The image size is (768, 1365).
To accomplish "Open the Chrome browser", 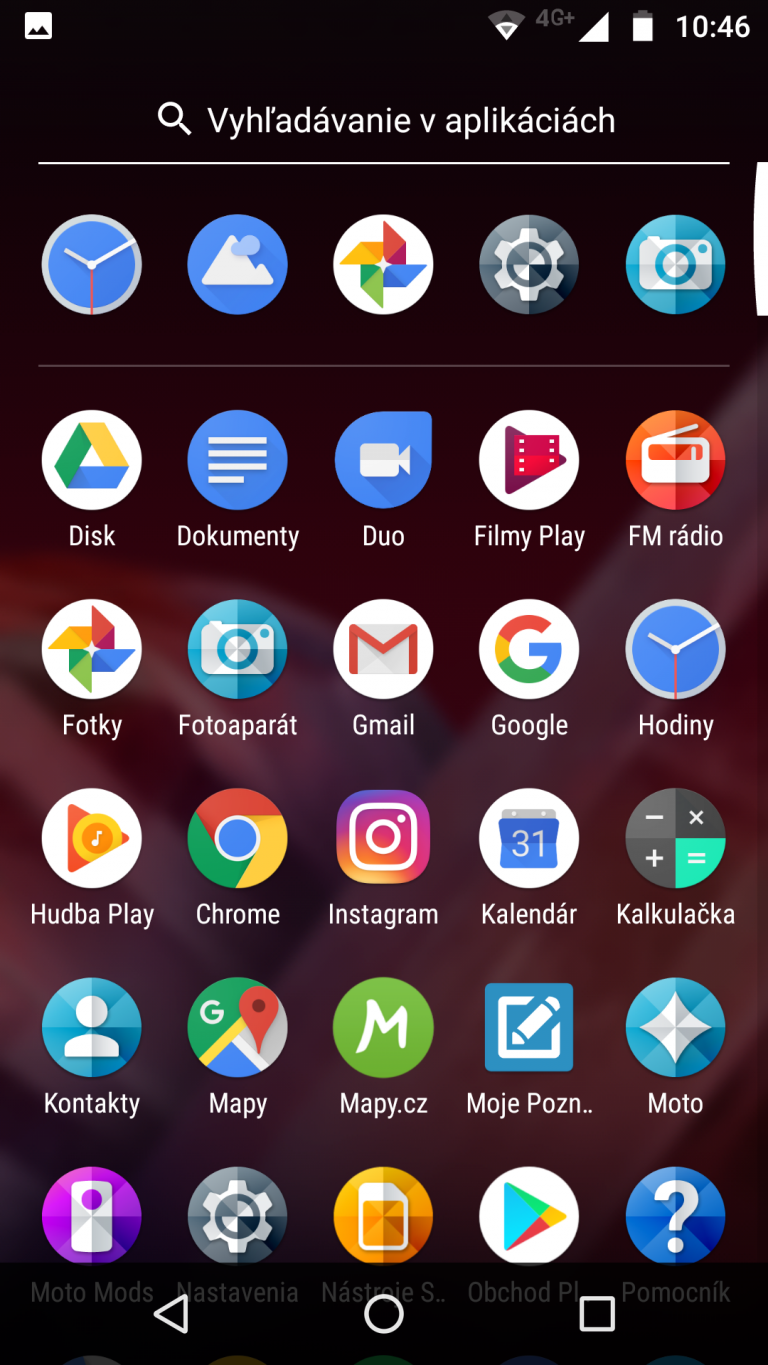I will click(x=238, y=839).
